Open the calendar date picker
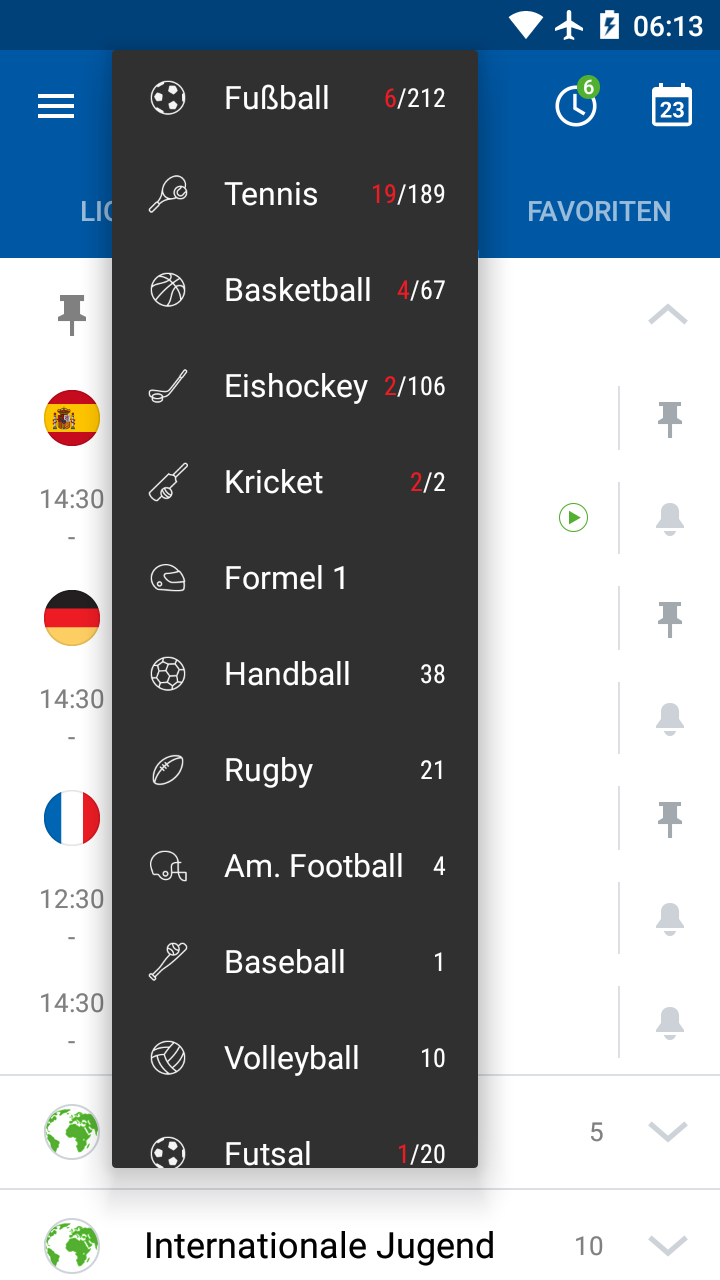Screen dimensions: 720x1280 click(x=671, y=105)
